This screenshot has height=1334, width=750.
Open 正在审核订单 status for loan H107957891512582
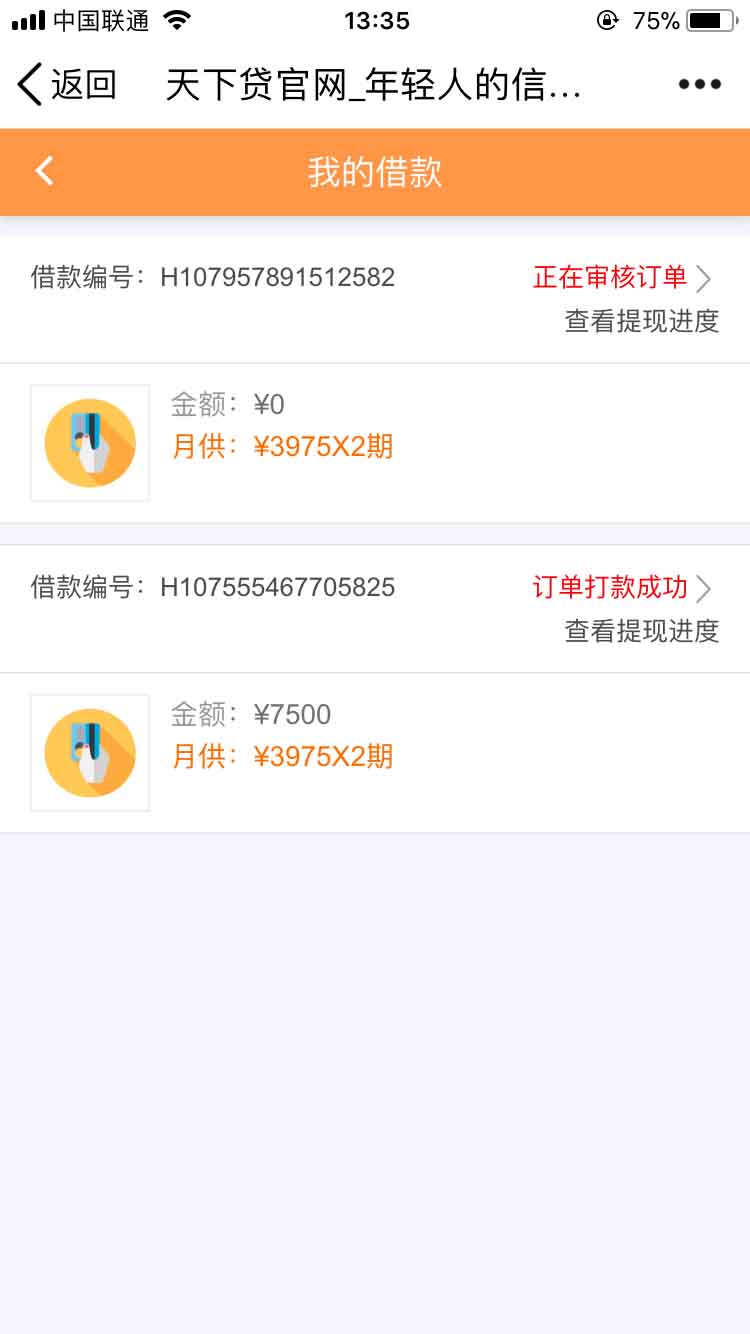(622, 277)
